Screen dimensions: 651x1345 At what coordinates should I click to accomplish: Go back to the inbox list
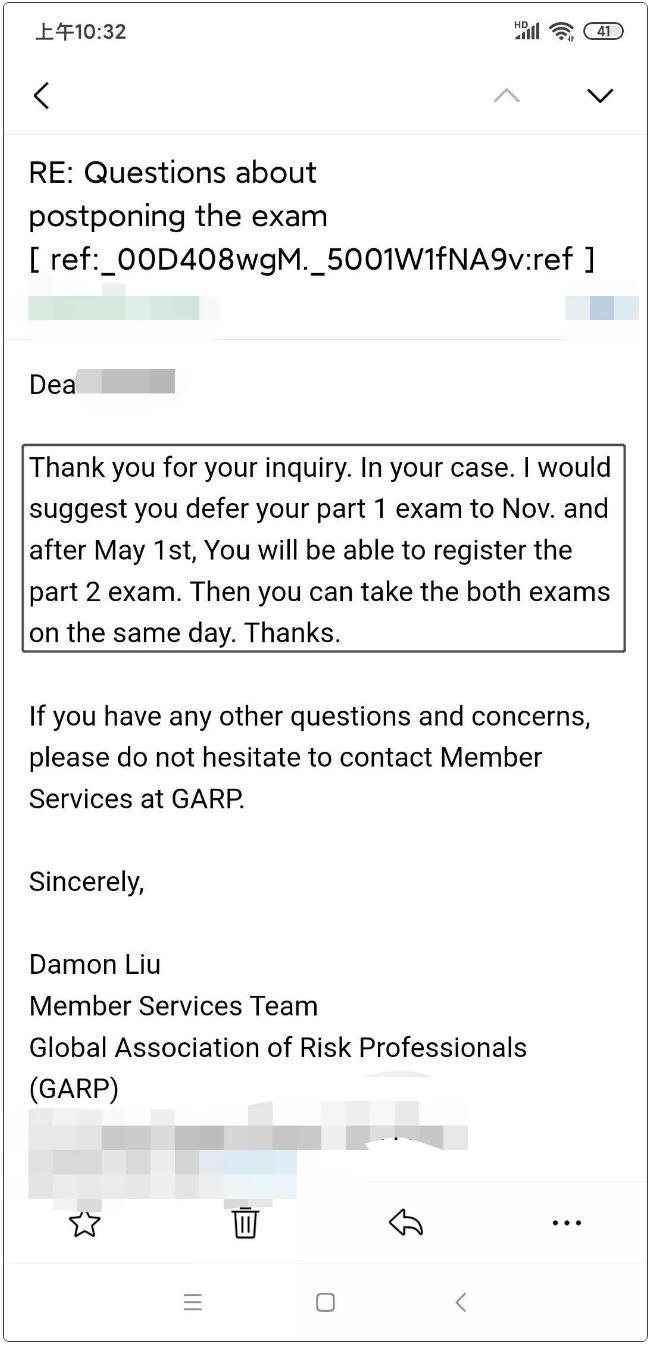click(x=41, y=96)
